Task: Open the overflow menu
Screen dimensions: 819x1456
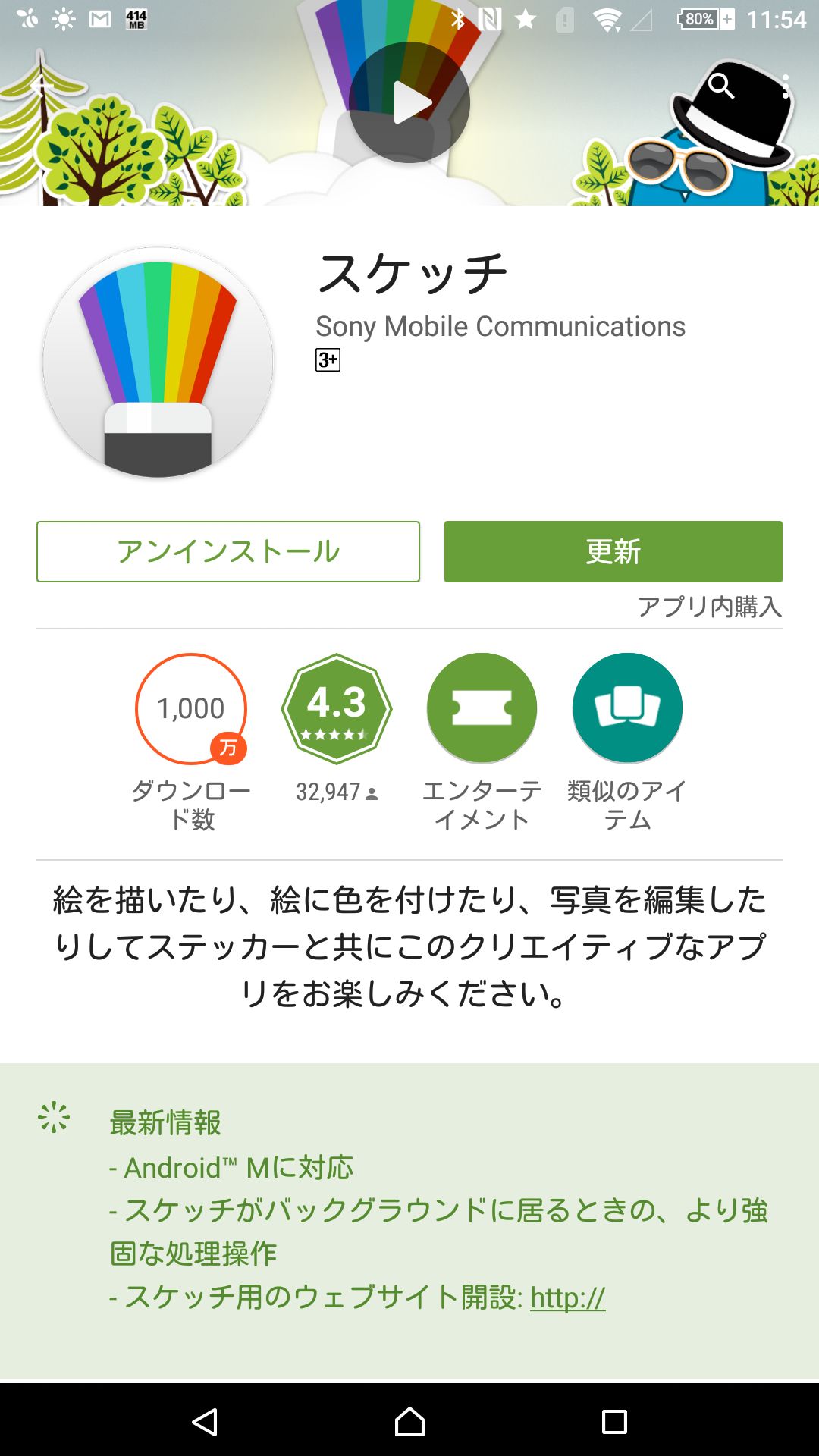Action: [x=786, y=86]
